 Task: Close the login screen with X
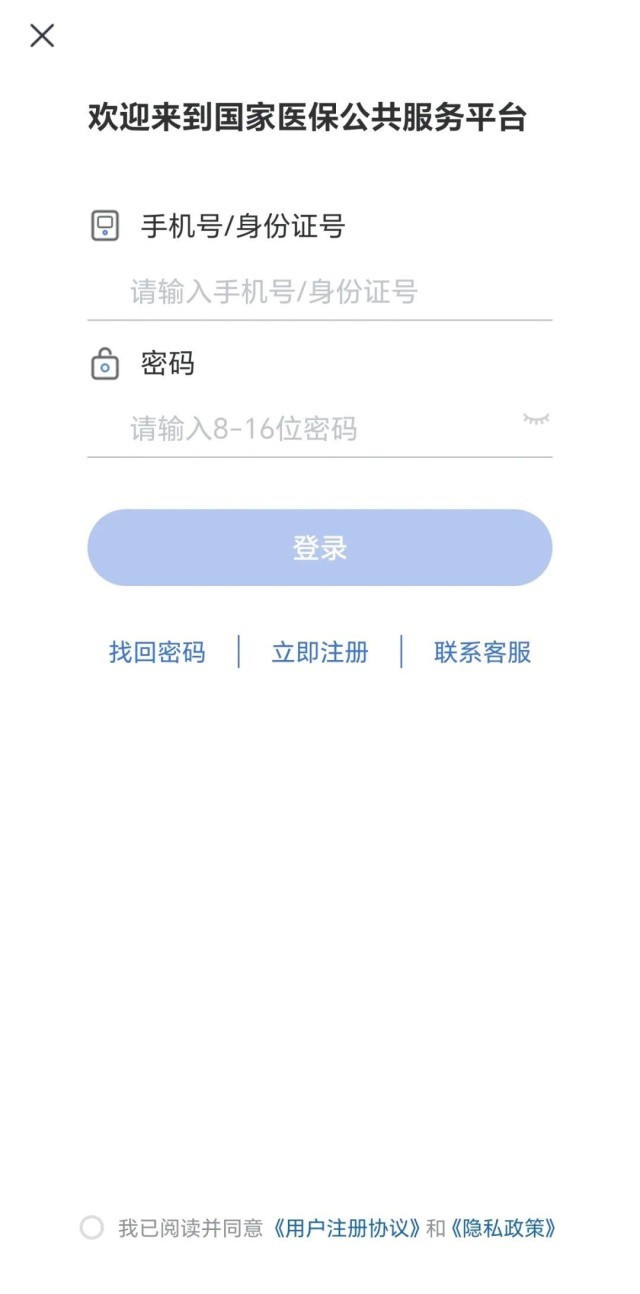pyautogui.click(x=42, y=36)
